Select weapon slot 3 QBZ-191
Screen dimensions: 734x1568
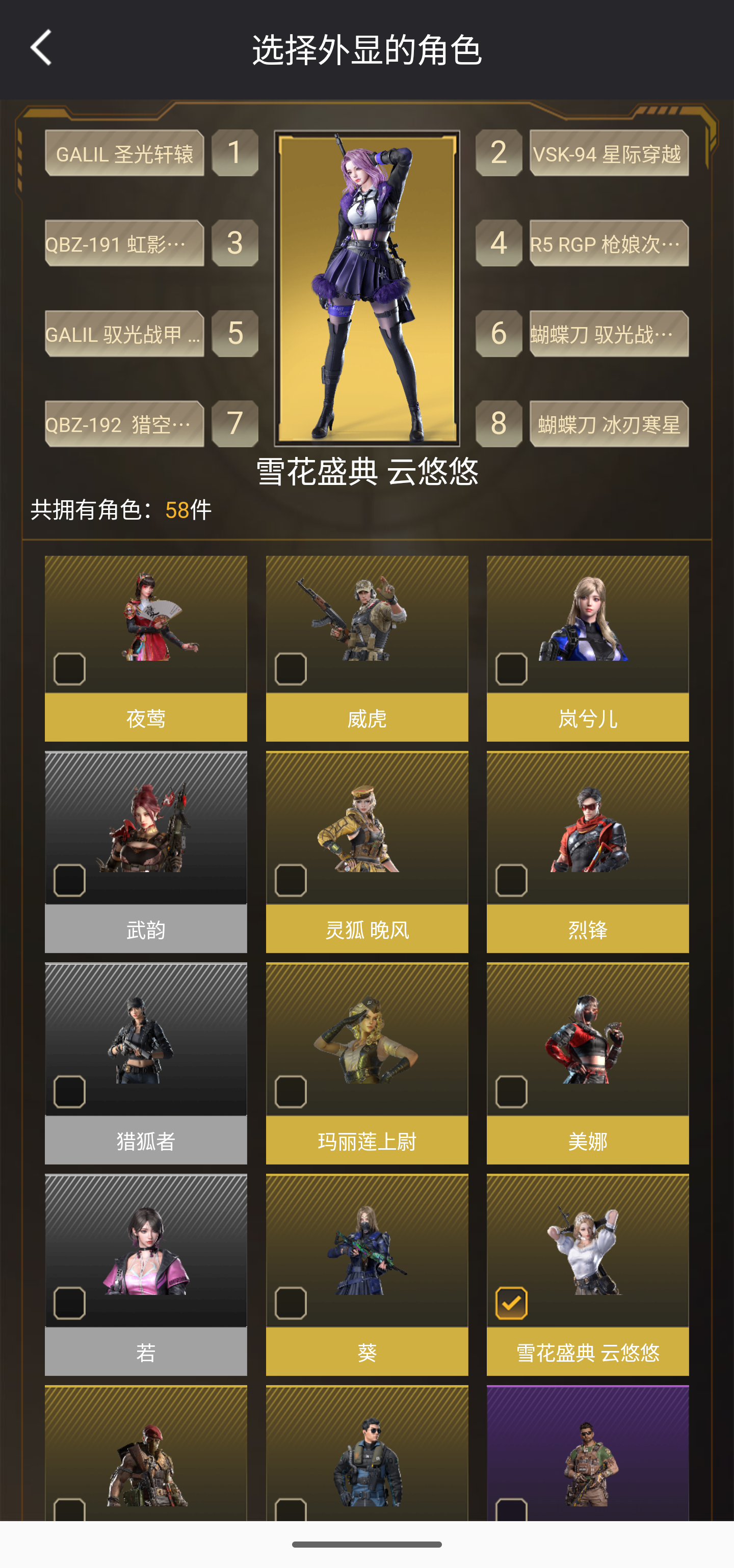click(124, 244)
